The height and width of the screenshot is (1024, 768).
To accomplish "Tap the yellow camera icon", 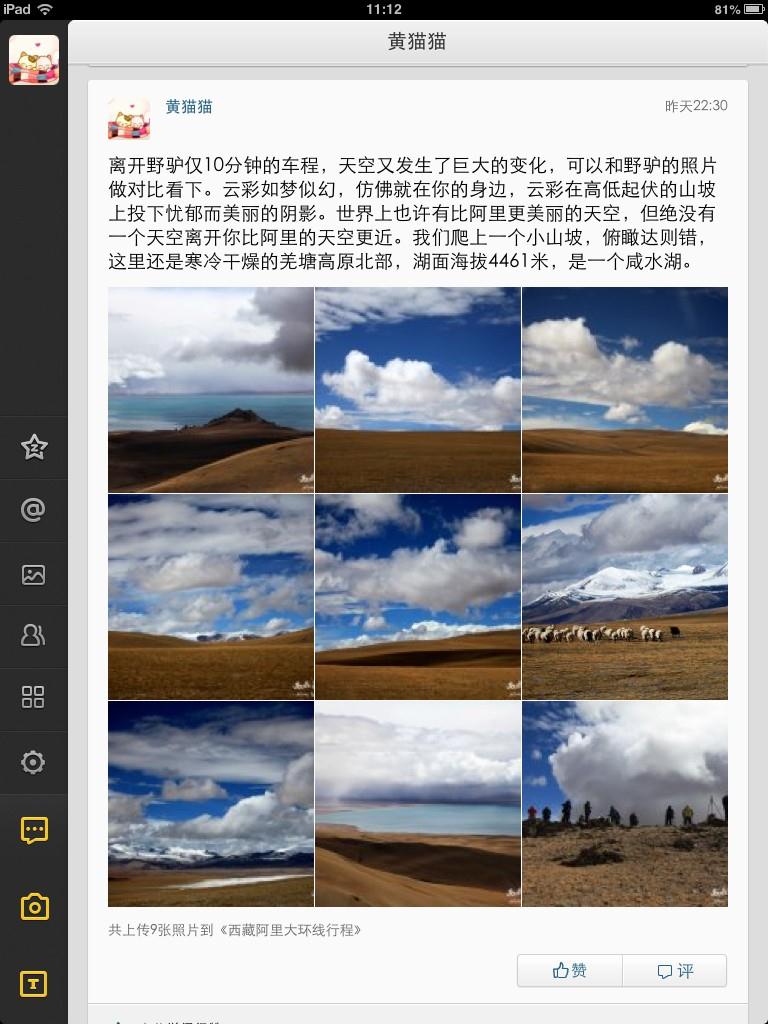I will point(34,907).
